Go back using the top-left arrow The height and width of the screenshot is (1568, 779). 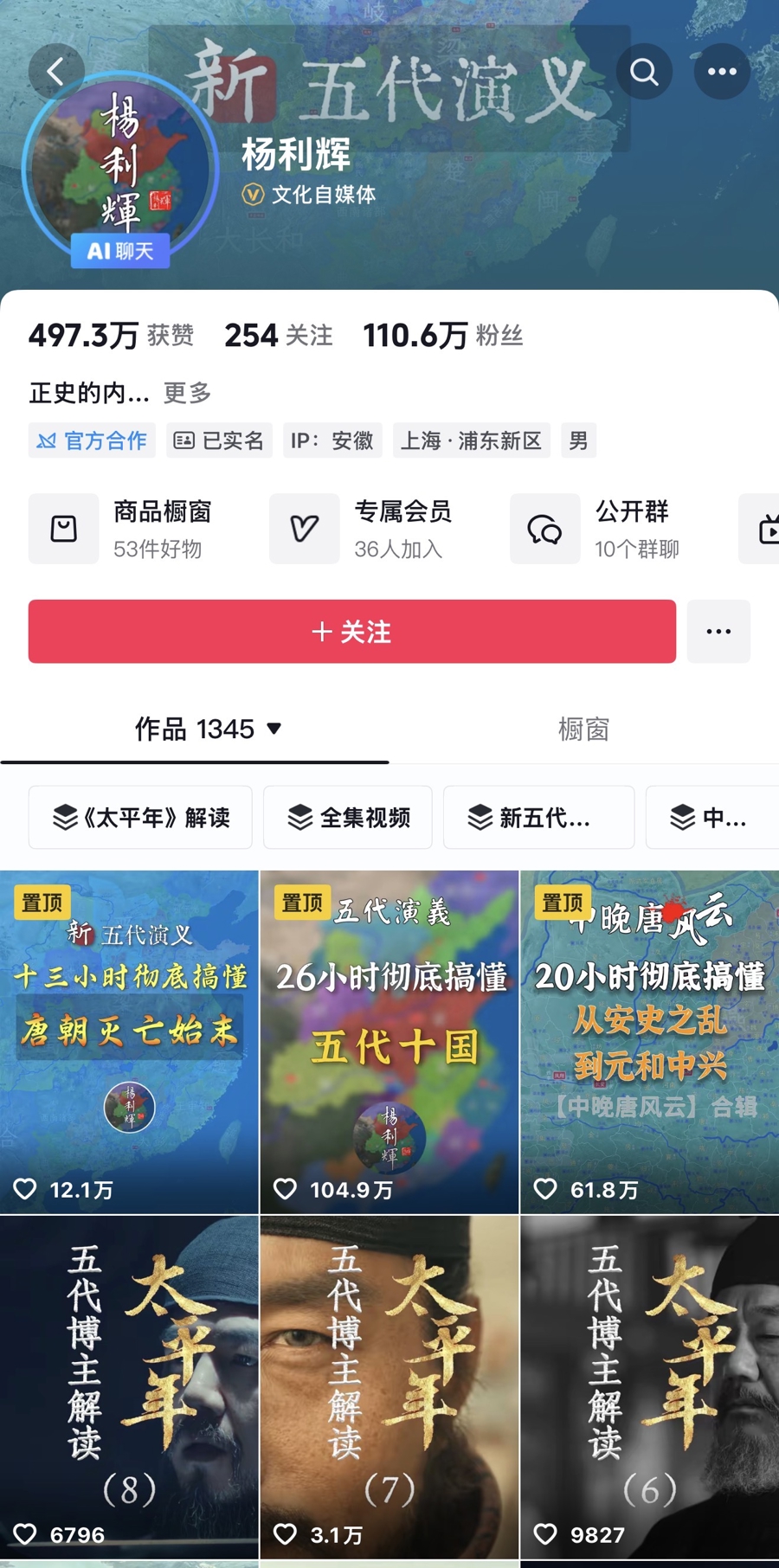pos(56,72)
